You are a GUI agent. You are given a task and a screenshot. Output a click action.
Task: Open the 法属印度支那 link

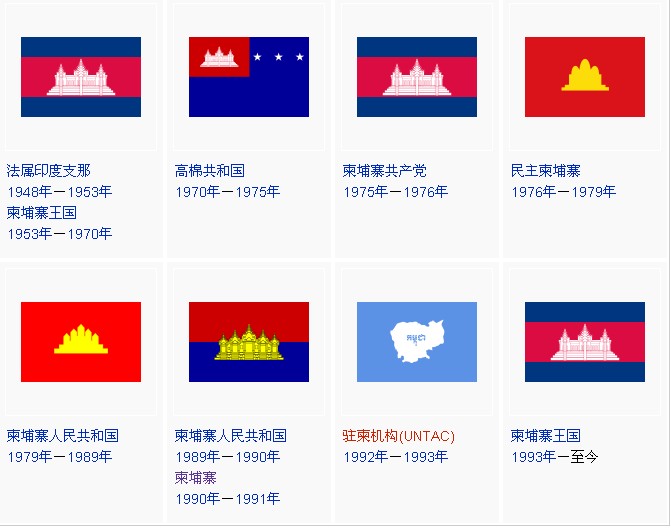point(48,171)
